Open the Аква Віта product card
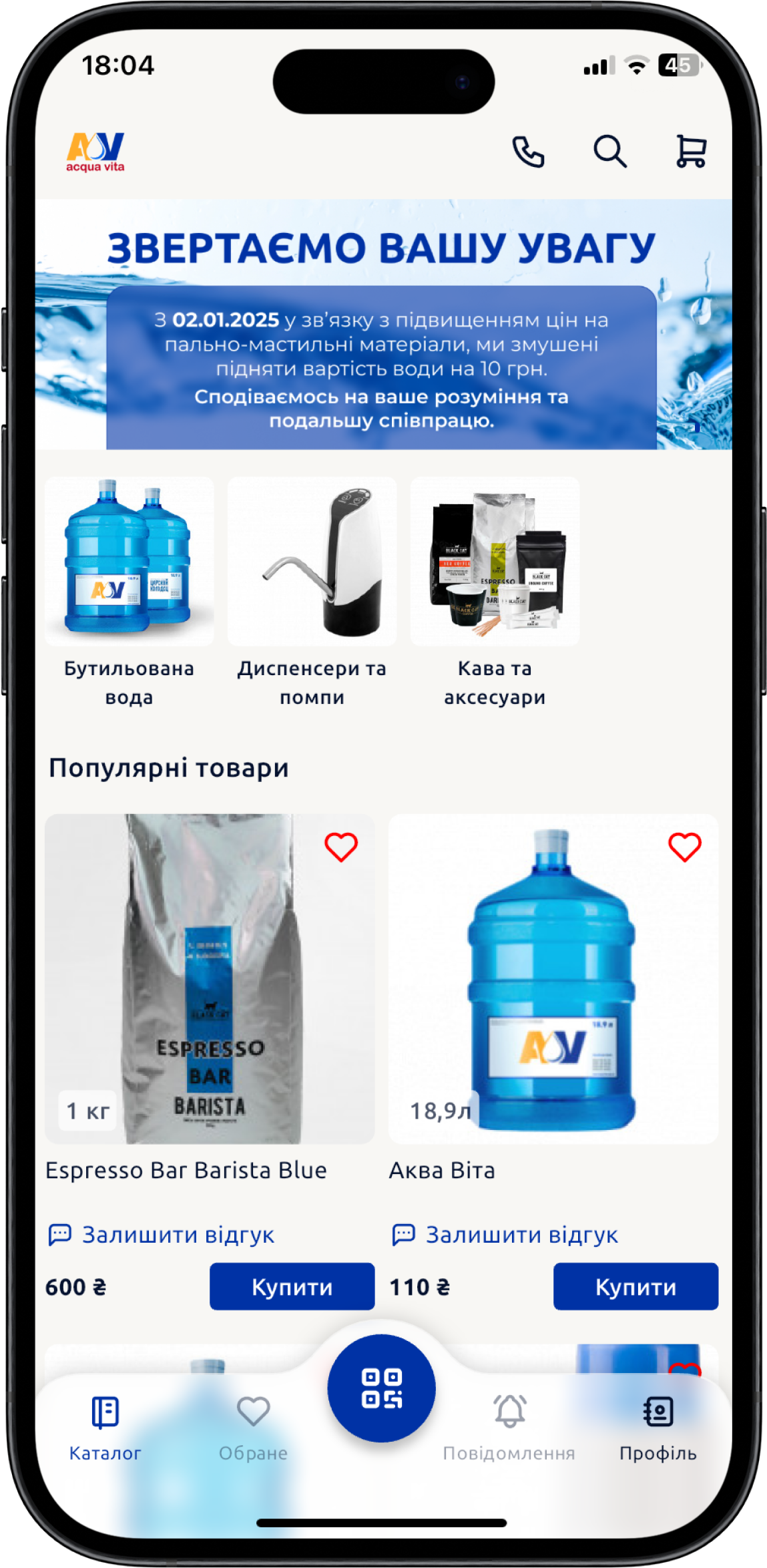The height and width of the screenshot is (1568, 767). (x=553, y=979)
